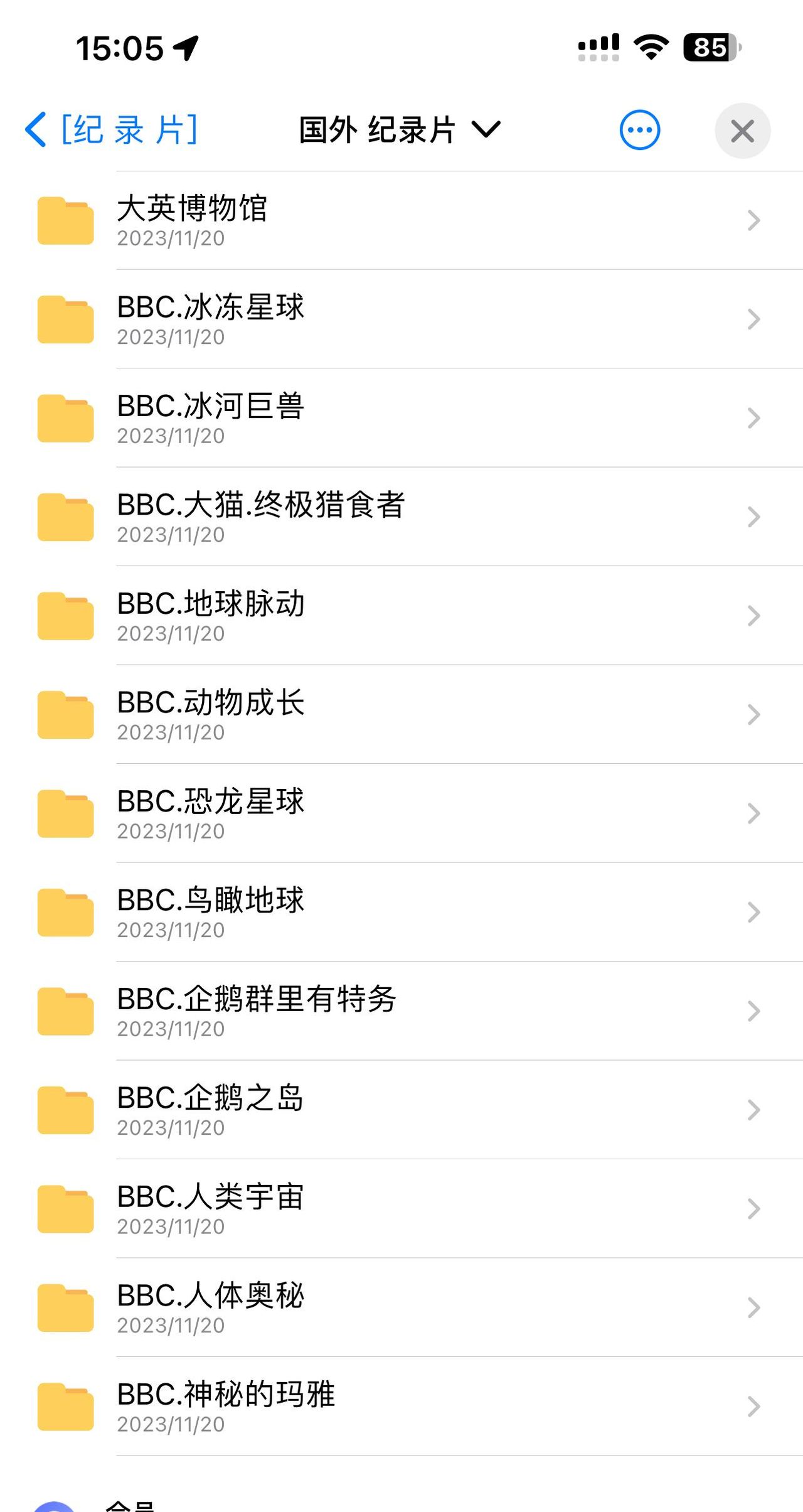Expand the 国外 纪录片 title dropdown
The width and height of the screenshot is (803, 1512).
click(400, 131)
